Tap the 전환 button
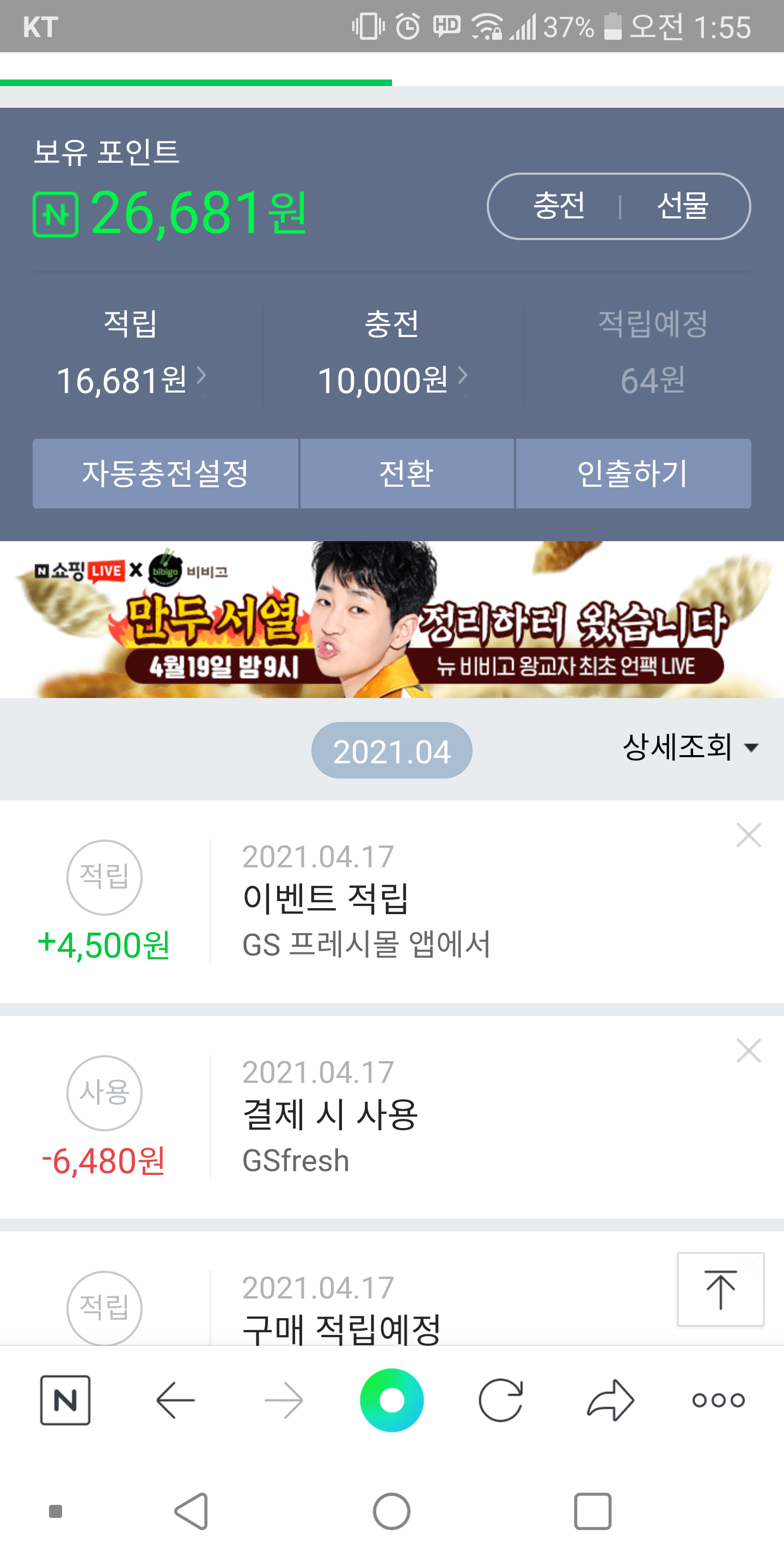The width and height of the screenshot is (784, 1568). coord(407,474)
